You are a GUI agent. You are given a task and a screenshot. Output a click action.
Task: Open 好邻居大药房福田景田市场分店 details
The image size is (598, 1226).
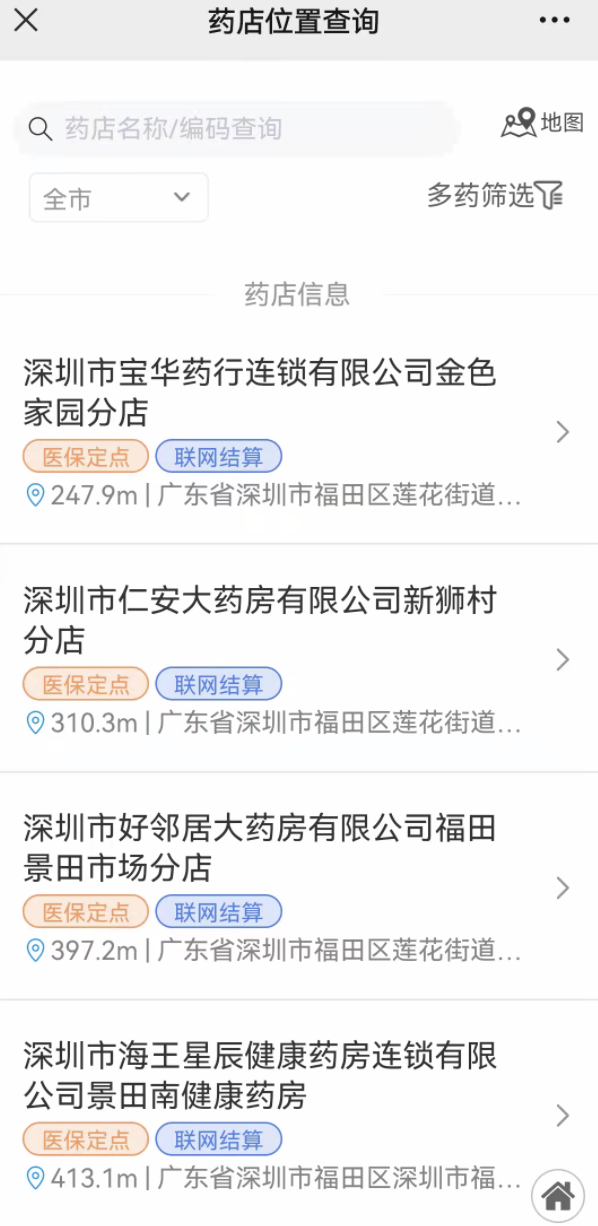point(299,887)
